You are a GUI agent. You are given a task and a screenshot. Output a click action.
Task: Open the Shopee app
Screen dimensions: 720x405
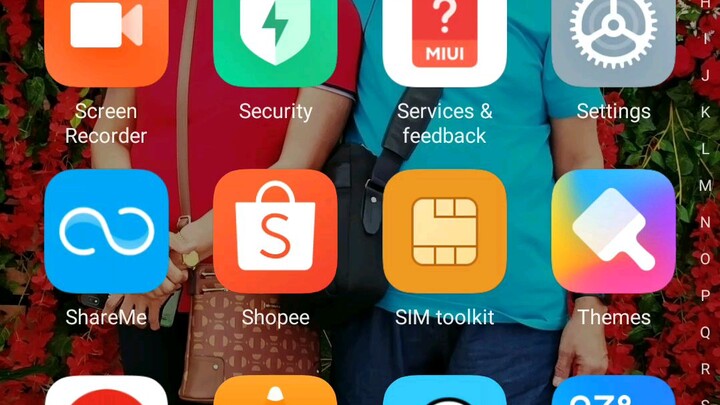[275, 231]
